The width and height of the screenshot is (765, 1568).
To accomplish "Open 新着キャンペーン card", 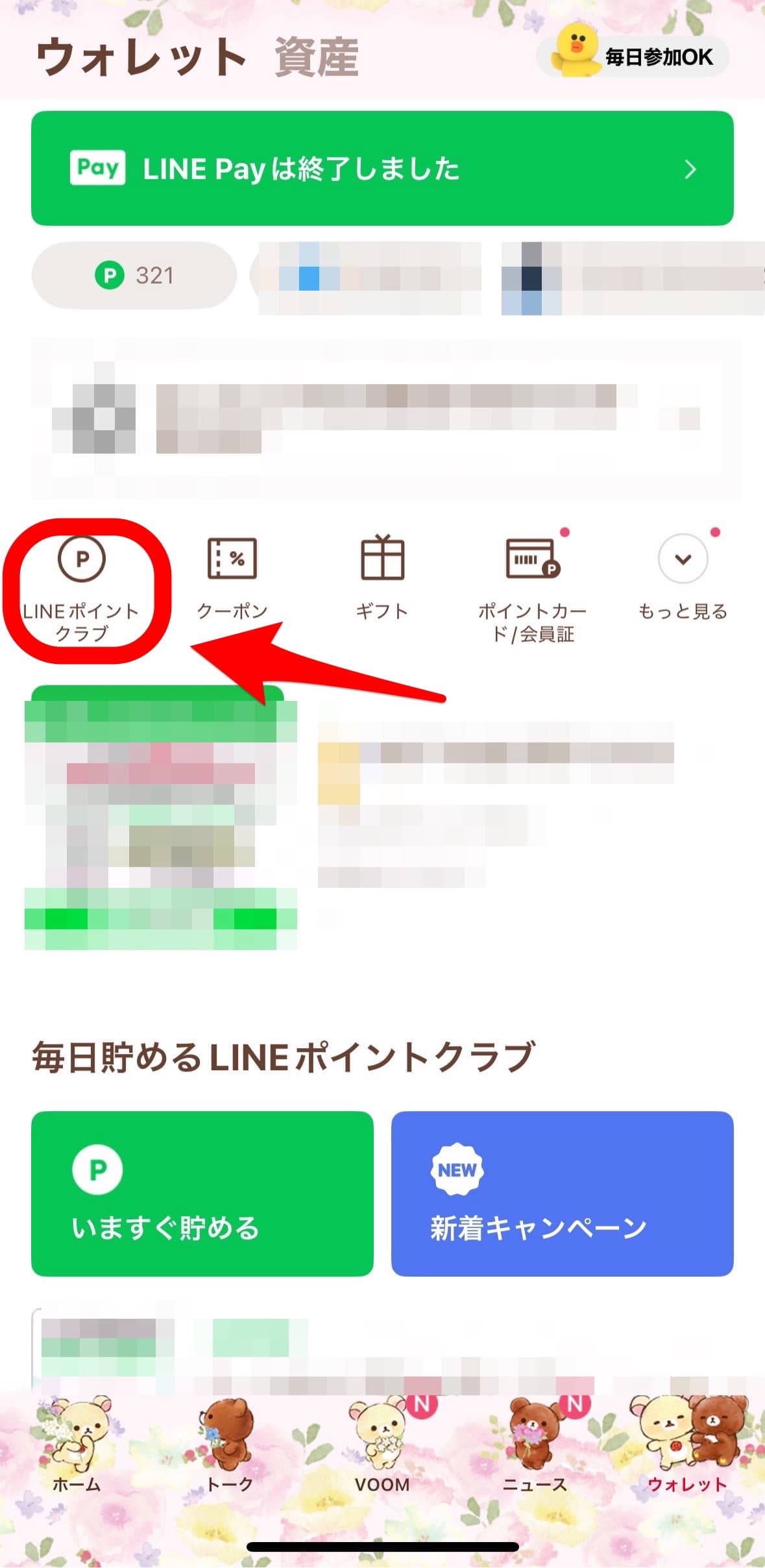I will (562, 1193).
